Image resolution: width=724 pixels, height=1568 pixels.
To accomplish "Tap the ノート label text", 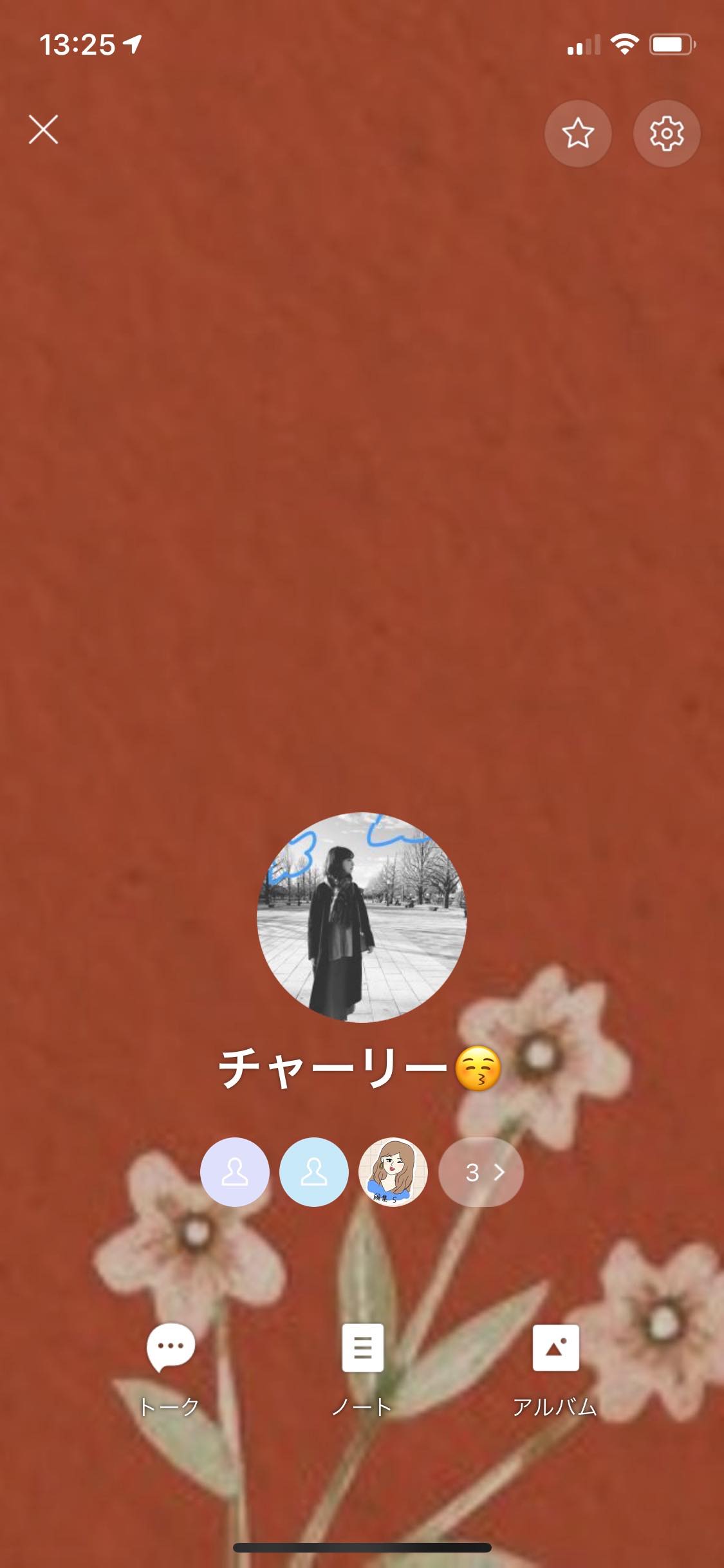I will pos(362,1407).
